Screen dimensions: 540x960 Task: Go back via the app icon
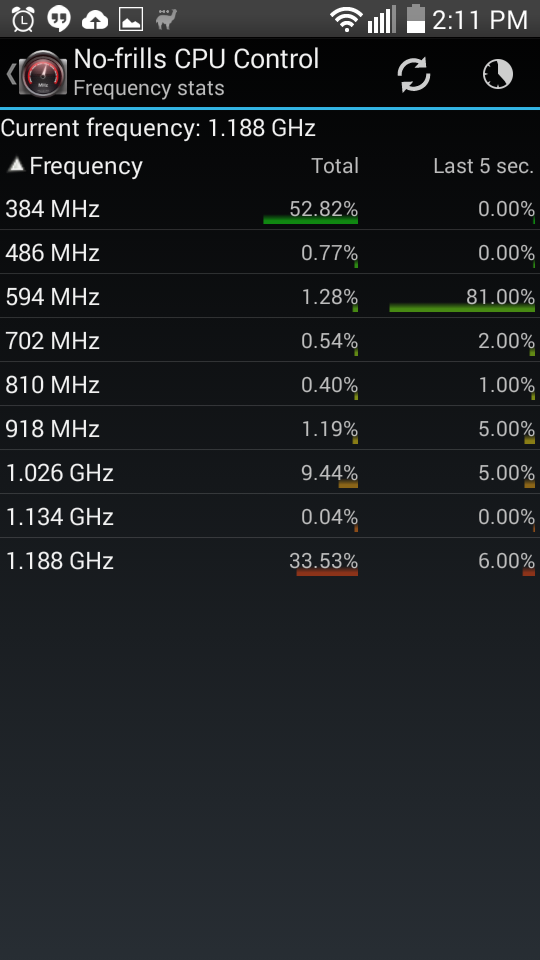37,74
